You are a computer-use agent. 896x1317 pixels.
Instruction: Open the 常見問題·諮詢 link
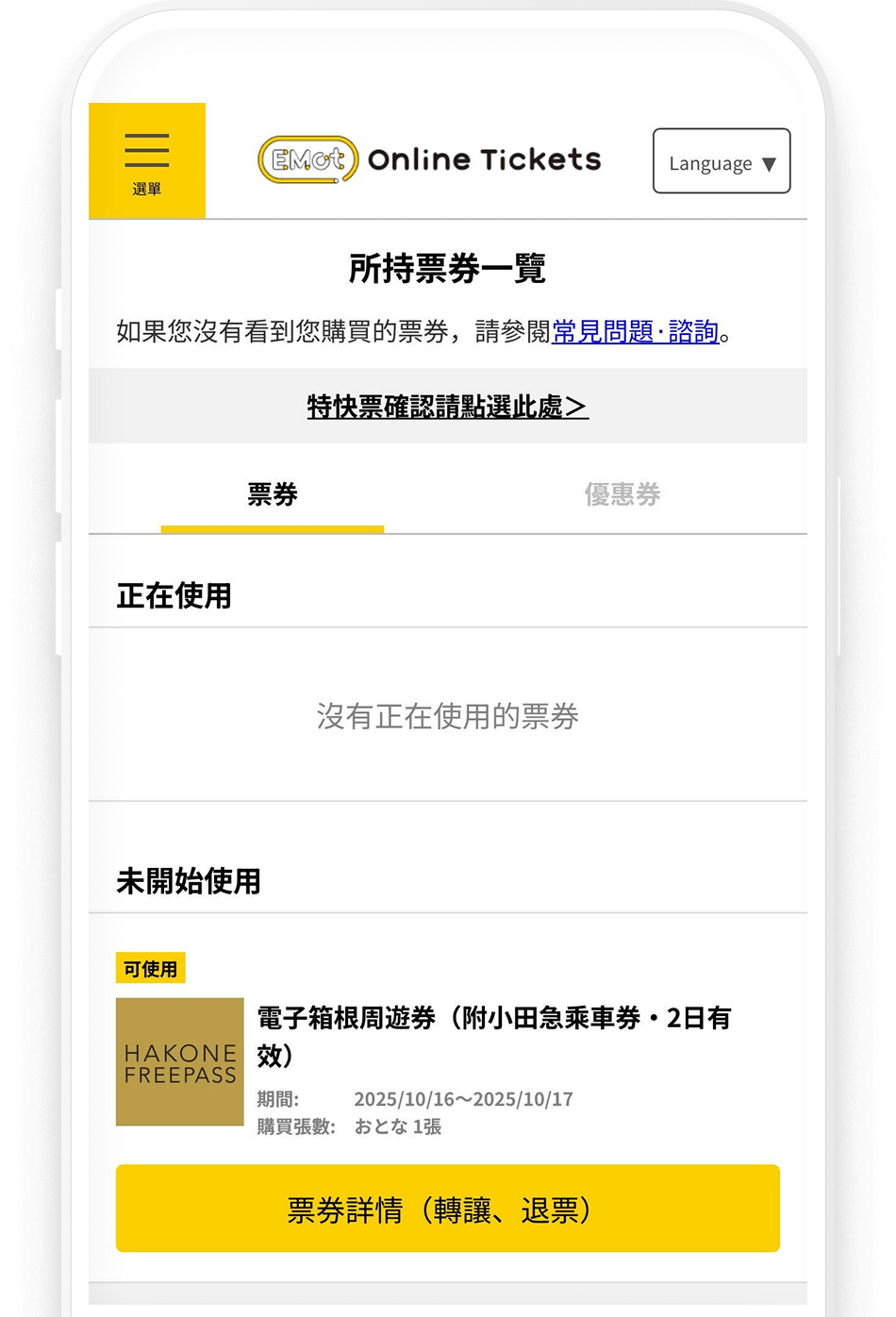635,332
